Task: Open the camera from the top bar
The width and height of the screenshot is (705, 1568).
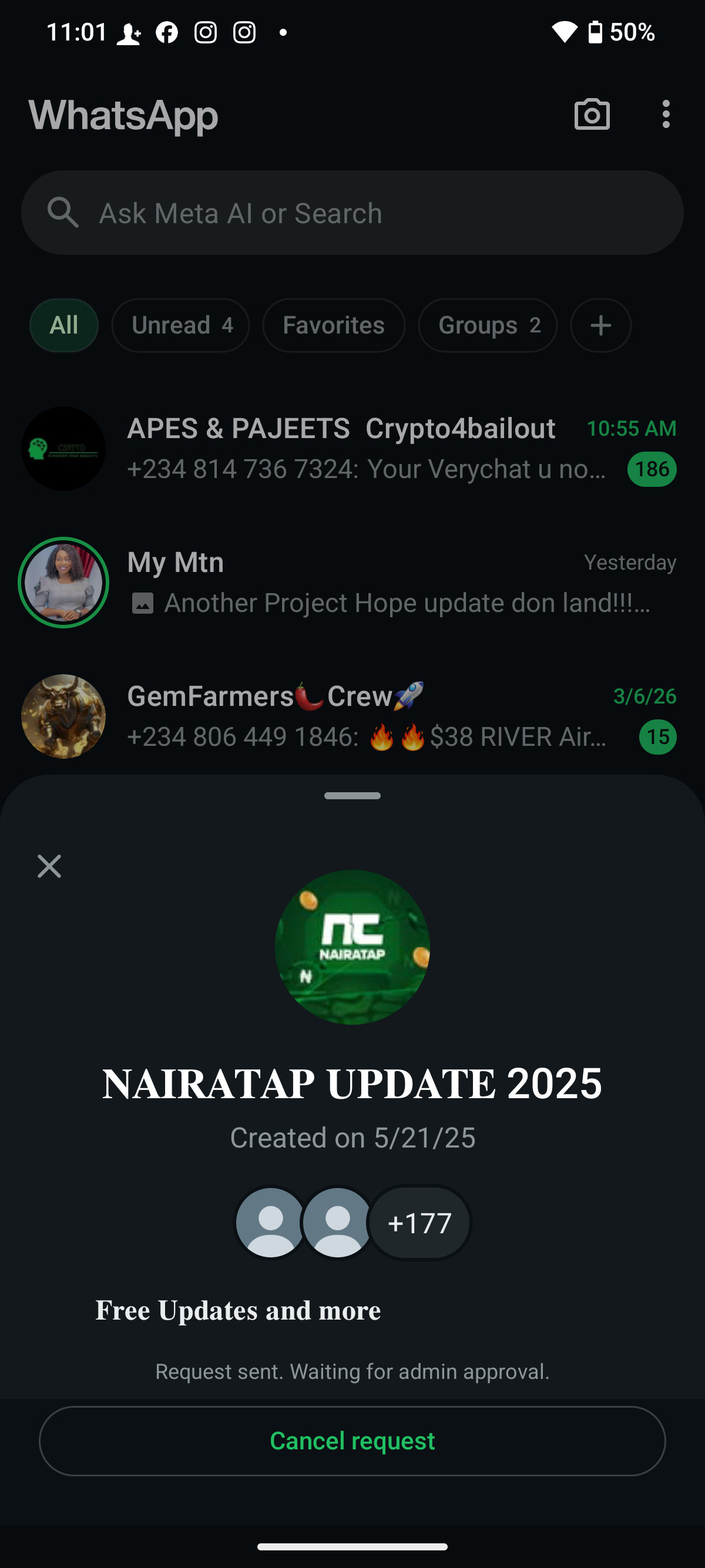Action: coord(592,115)
